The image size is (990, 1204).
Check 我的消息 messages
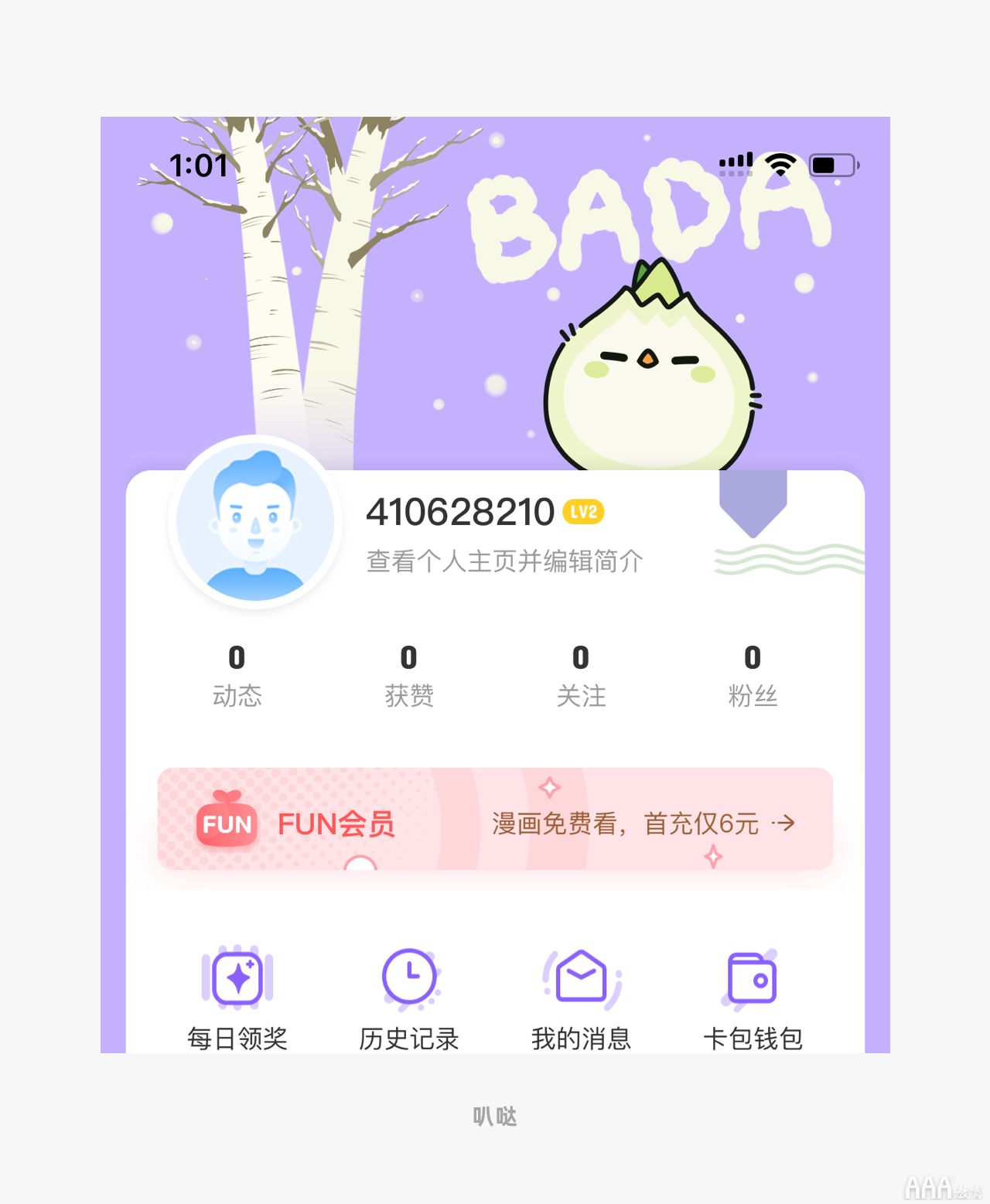point(580,998)
